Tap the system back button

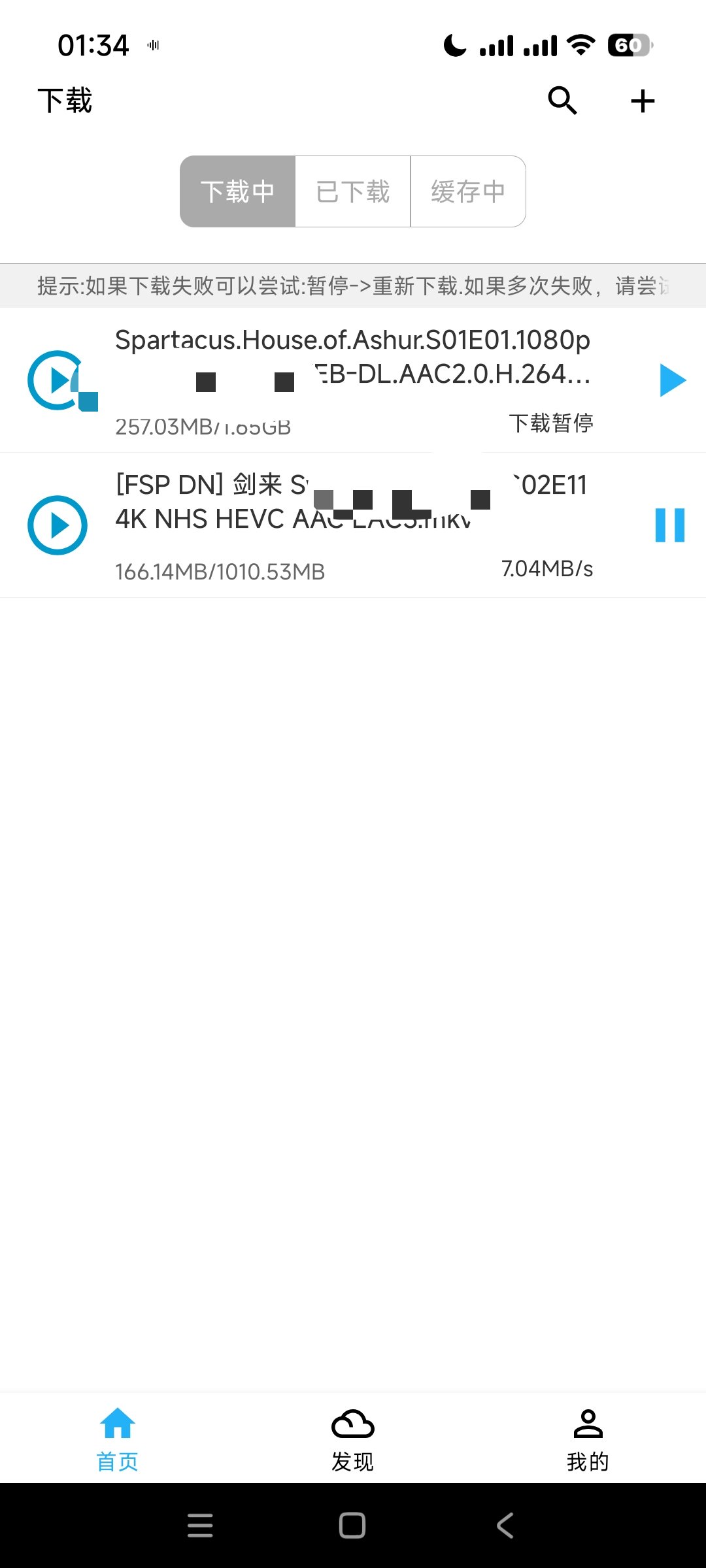click(505, 1526)
